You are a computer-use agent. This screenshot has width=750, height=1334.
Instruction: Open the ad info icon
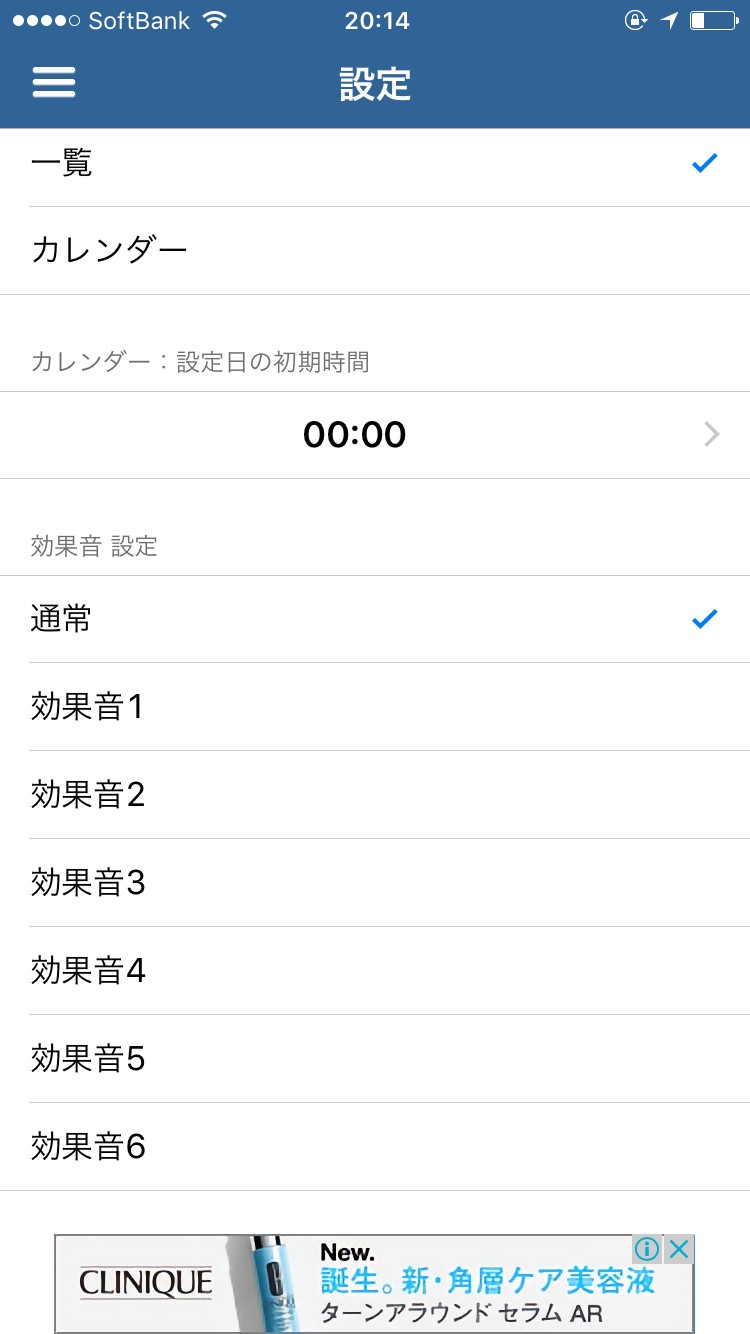coord(647,1249)
